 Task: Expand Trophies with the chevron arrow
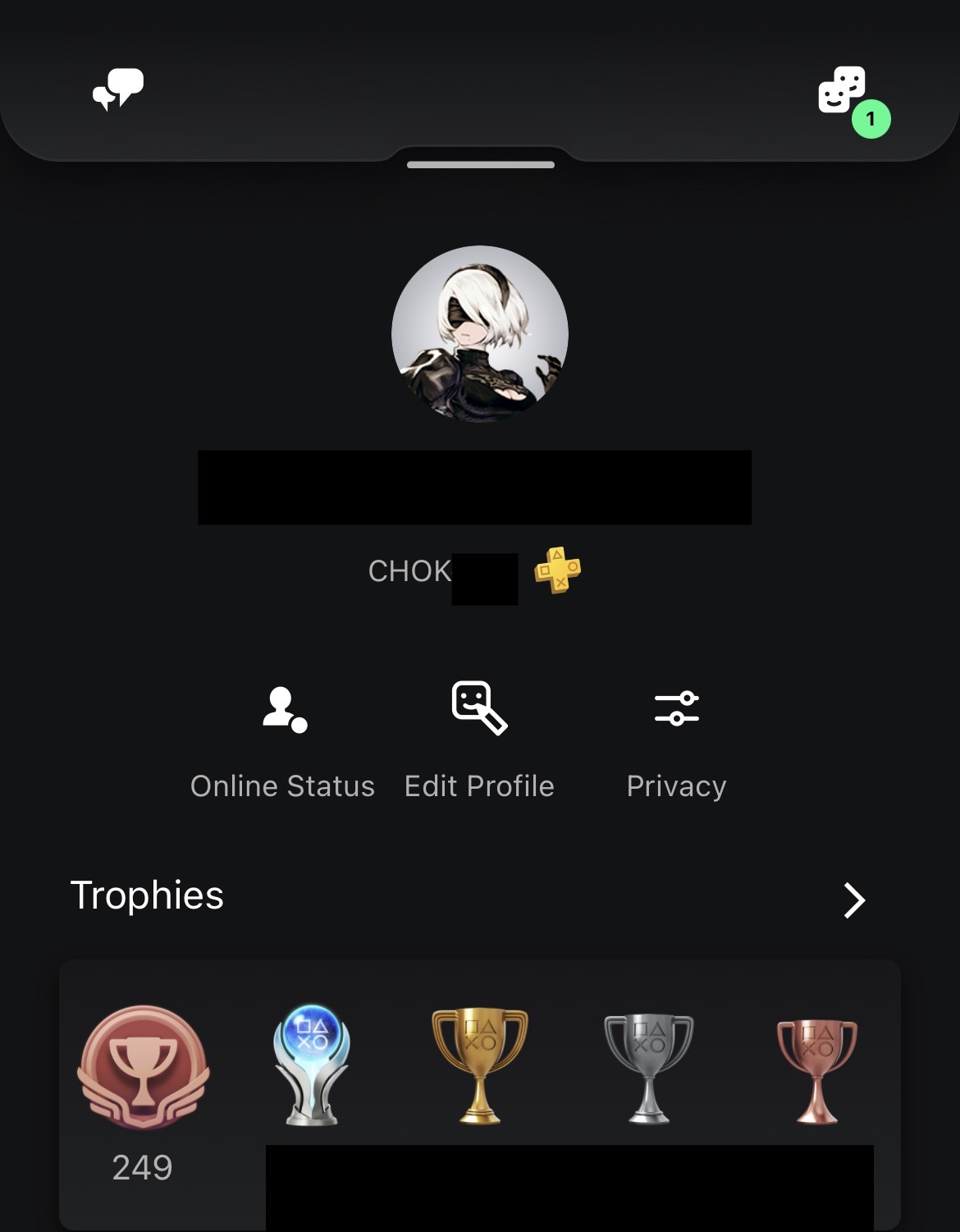tap(853, 900)
